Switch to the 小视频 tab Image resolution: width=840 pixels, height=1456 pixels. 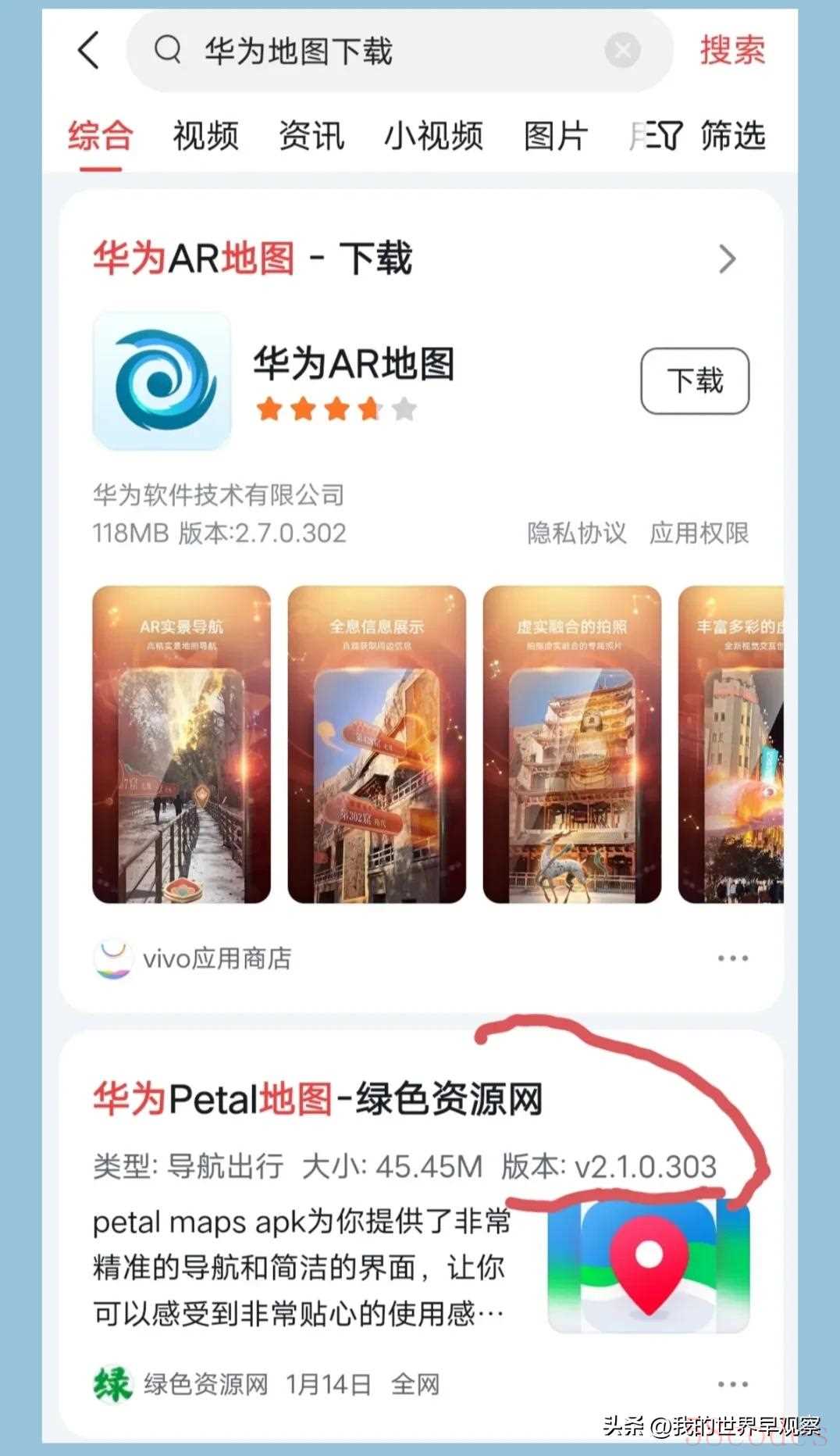[x=433, y=136]
